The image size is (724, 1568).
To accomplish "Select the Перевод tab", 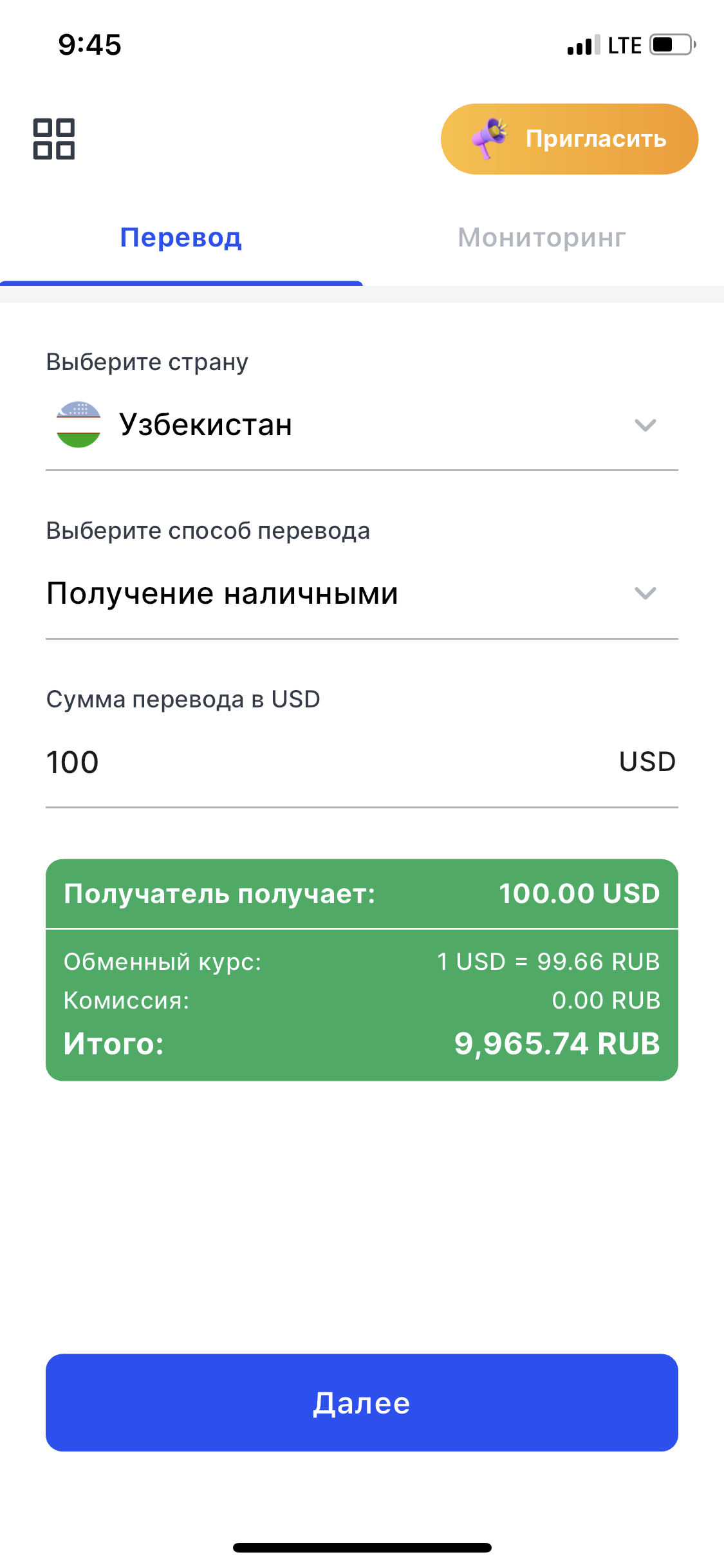I will tap(181, 238).
